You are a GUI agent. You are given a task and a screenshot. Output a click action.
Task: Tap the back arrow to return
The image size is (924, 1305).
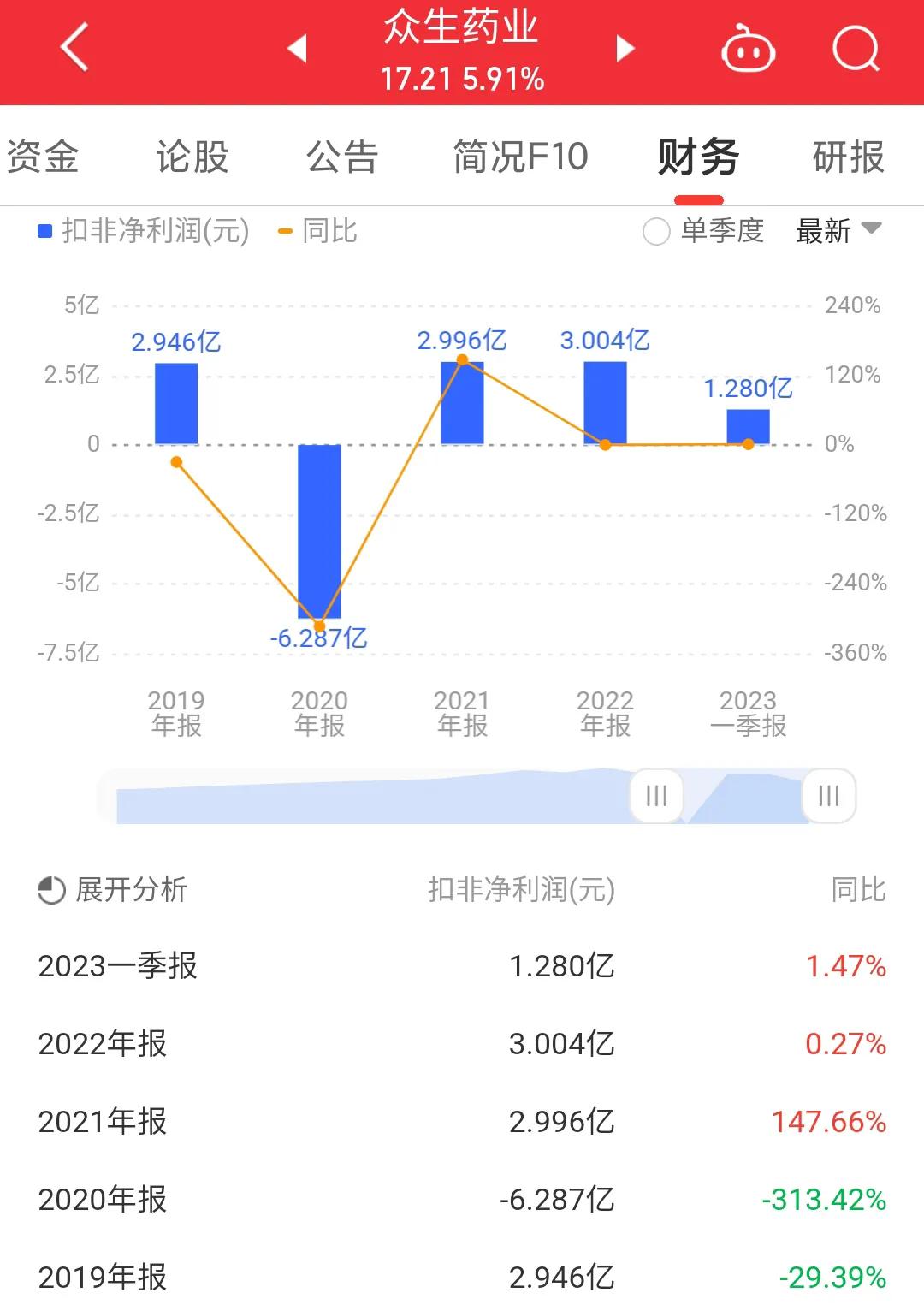point(75,47)
